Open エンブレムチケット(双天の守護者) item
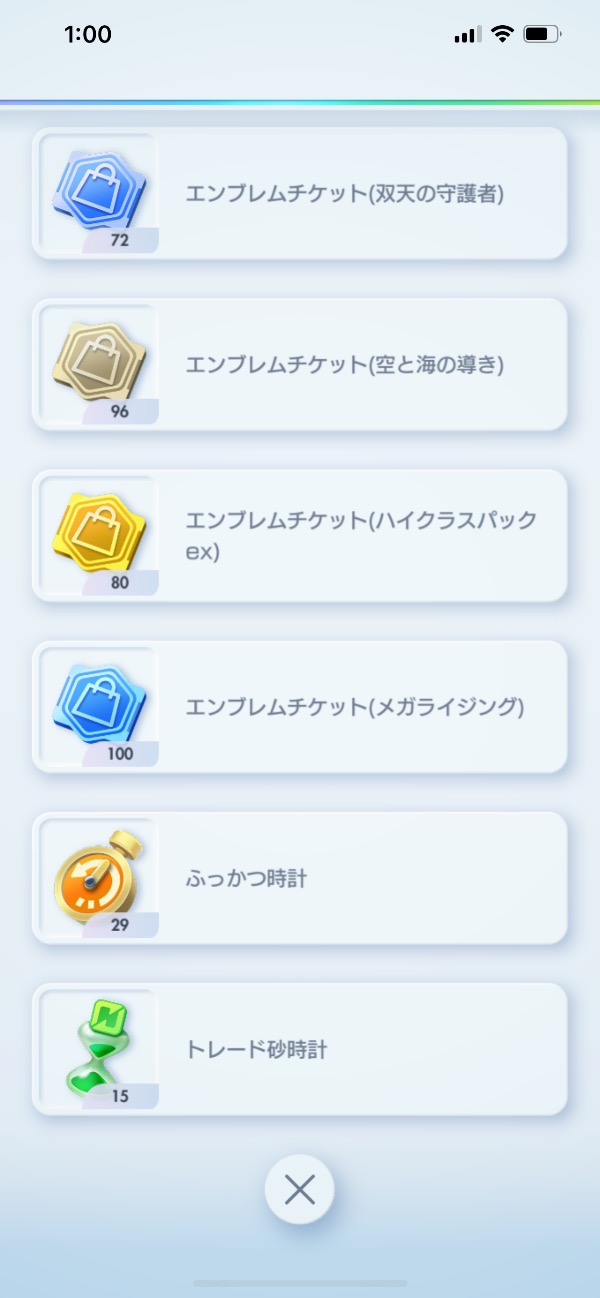This screenshot has width=600, height=1298. click(x=300, y=194)
